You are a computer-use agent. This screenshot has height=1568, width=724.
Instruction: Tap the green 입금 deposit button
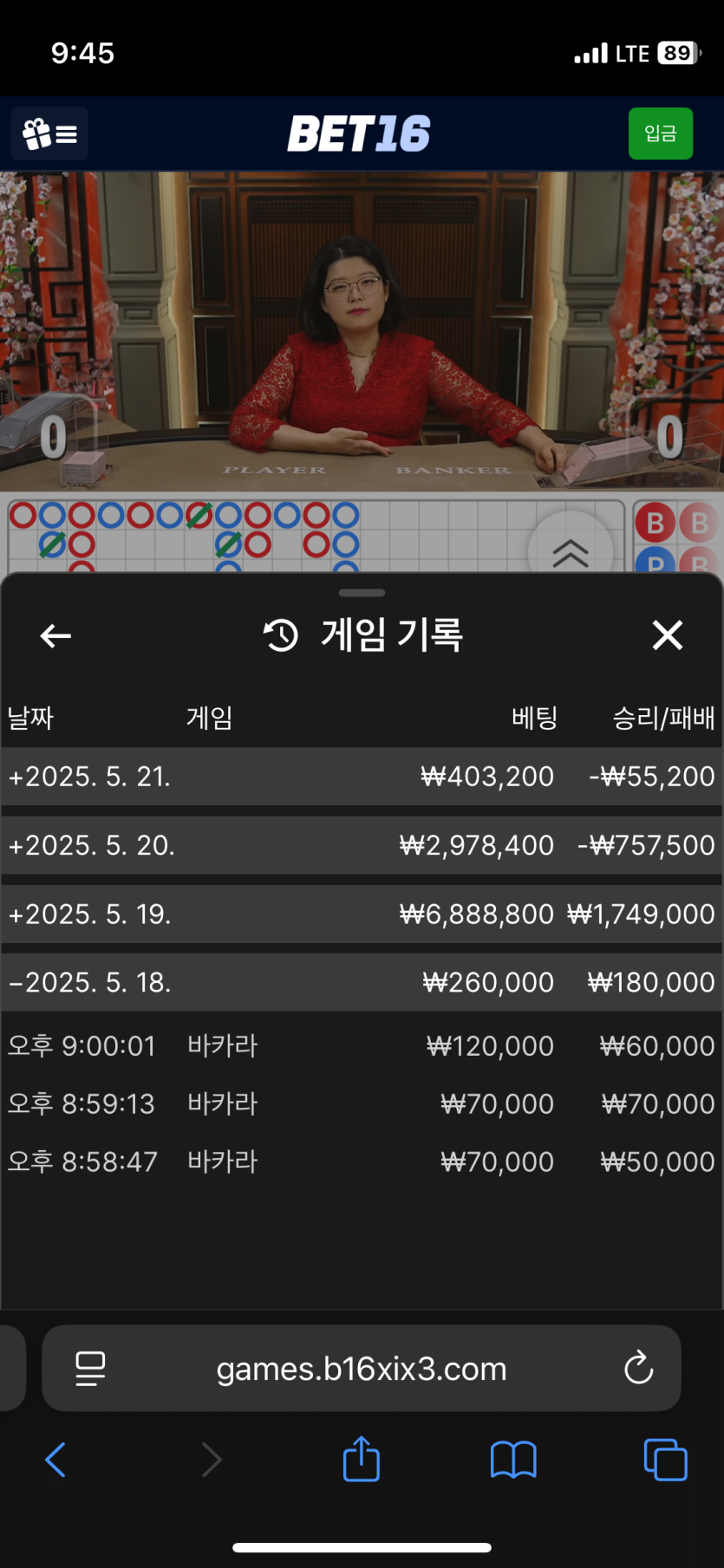[x=660, y=133]
